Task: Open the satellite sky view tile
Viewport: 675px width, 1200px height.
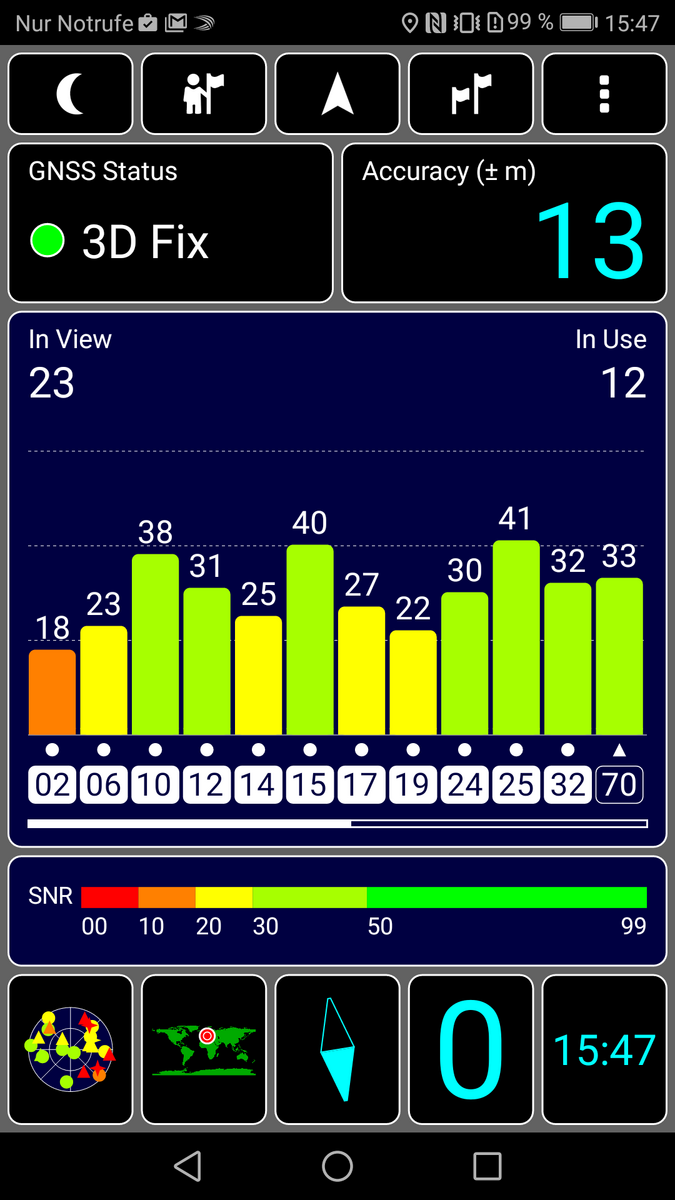Action: (x=71, y=1049)
